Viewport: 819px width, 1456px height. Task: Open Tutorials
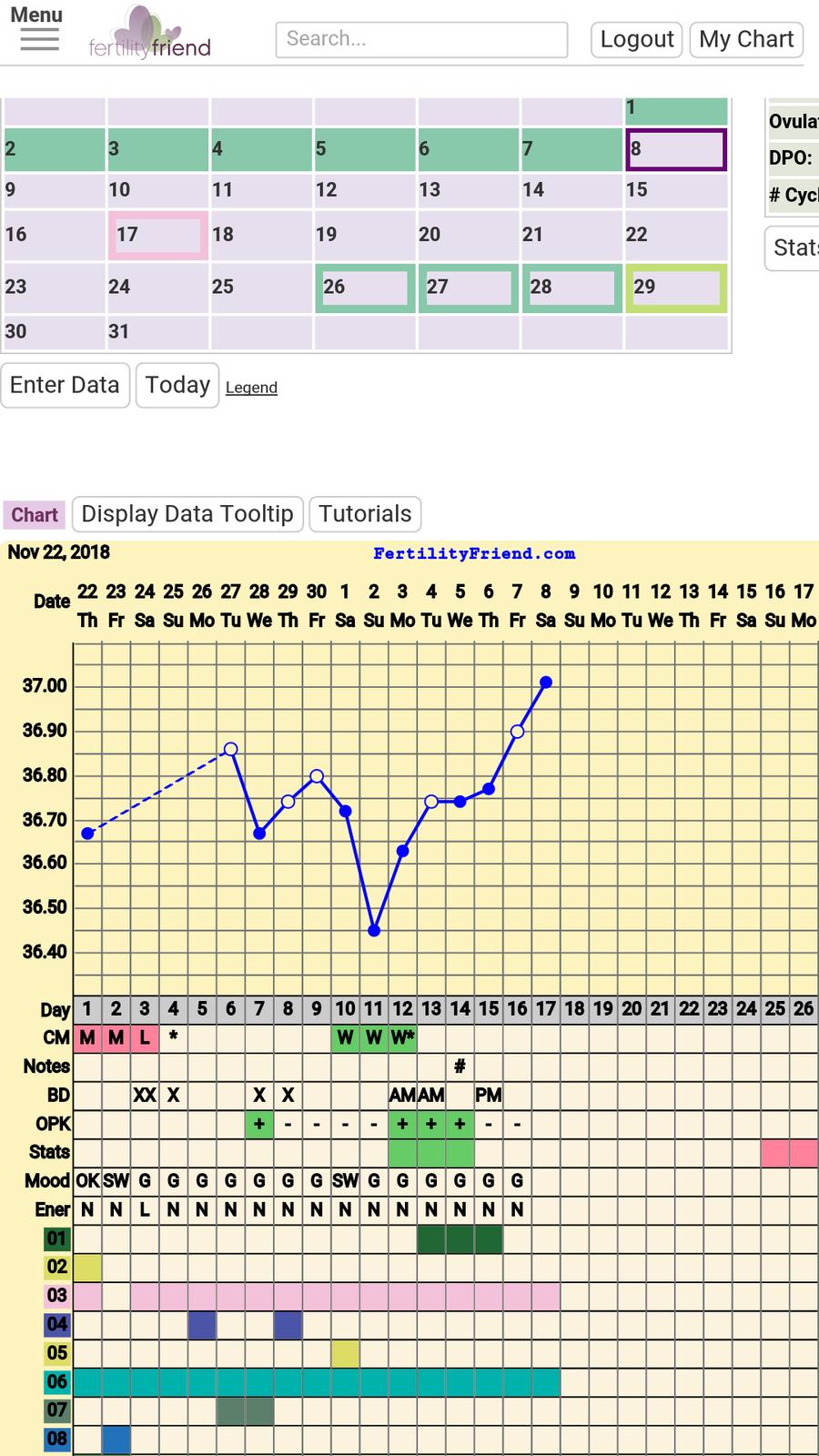(365, 514)
